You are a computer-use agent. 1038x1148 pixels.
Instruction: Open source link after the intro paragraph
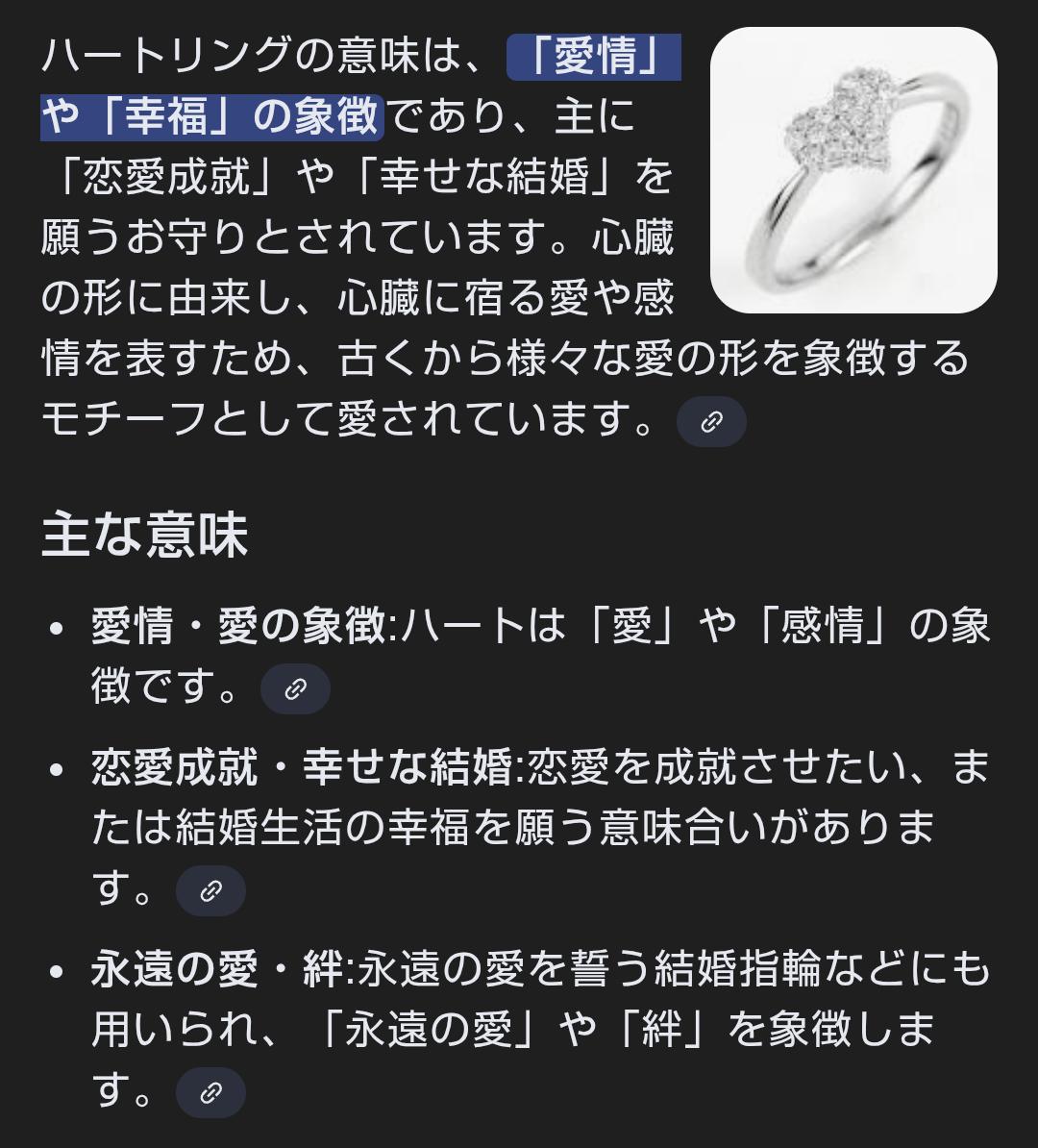(x=711, y=422)
